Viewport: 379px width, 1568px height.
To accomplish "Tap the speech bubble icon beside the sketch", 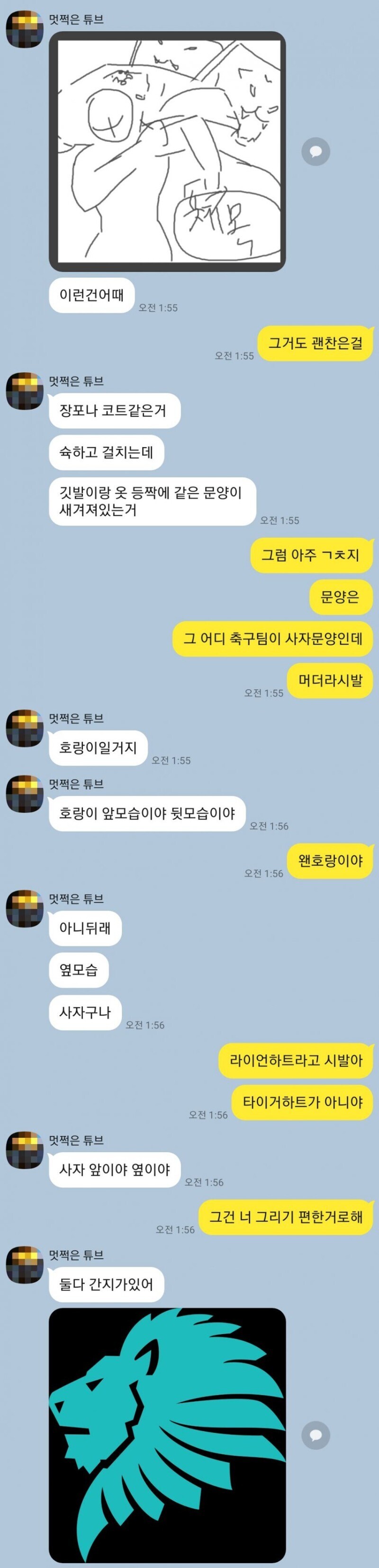I will coord(315,152).
